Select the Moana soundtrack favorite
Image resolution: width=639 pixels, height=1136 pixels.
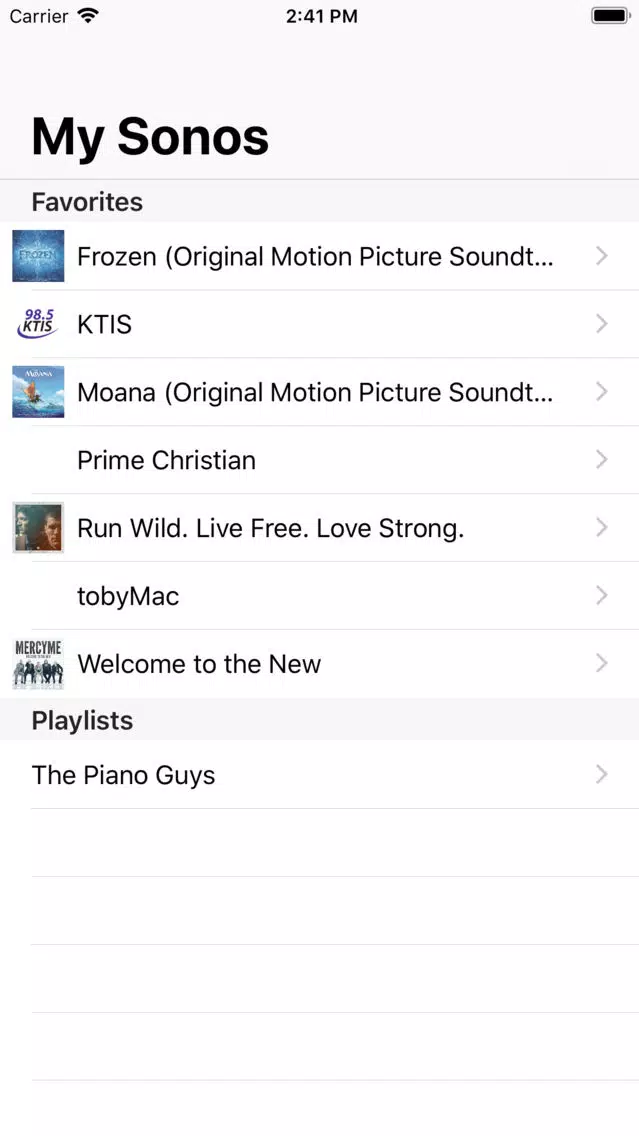coord(320,392)
